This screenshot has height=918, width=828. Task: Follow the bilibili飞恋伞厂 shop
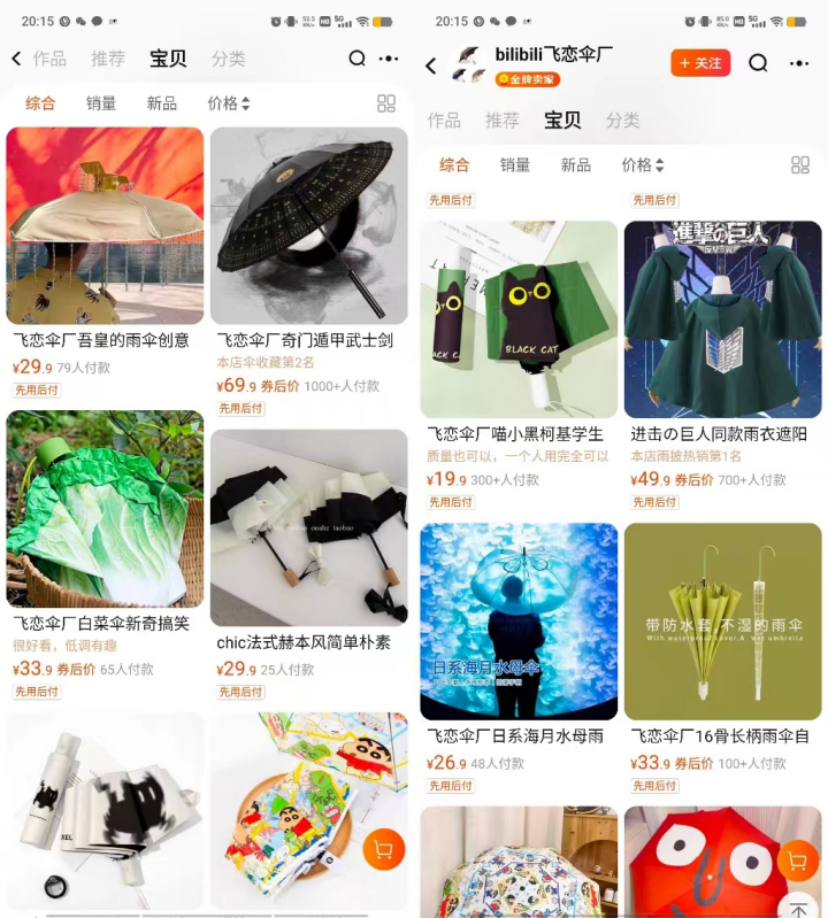(700, 63)
